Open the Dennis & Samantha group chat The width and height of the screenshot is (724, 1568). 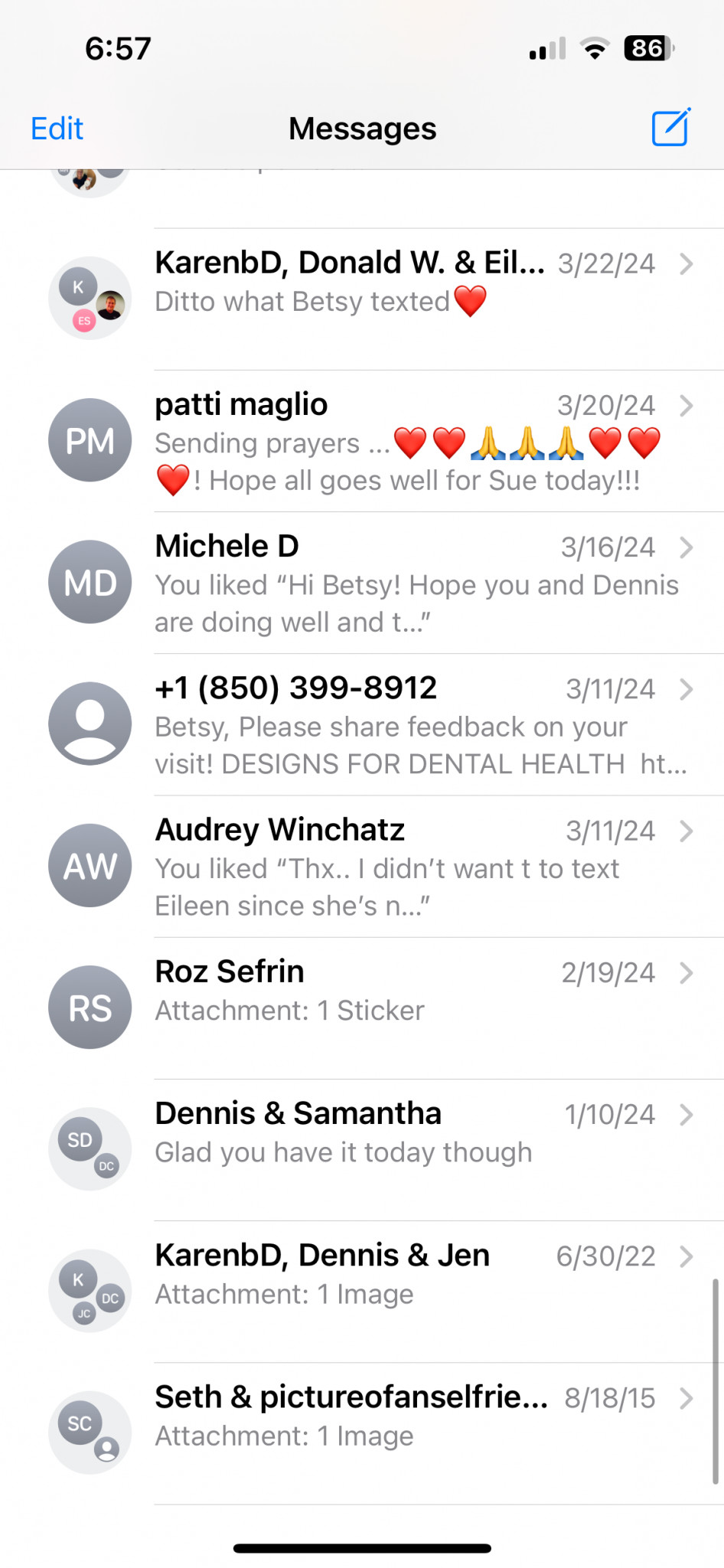point(362,1150)
